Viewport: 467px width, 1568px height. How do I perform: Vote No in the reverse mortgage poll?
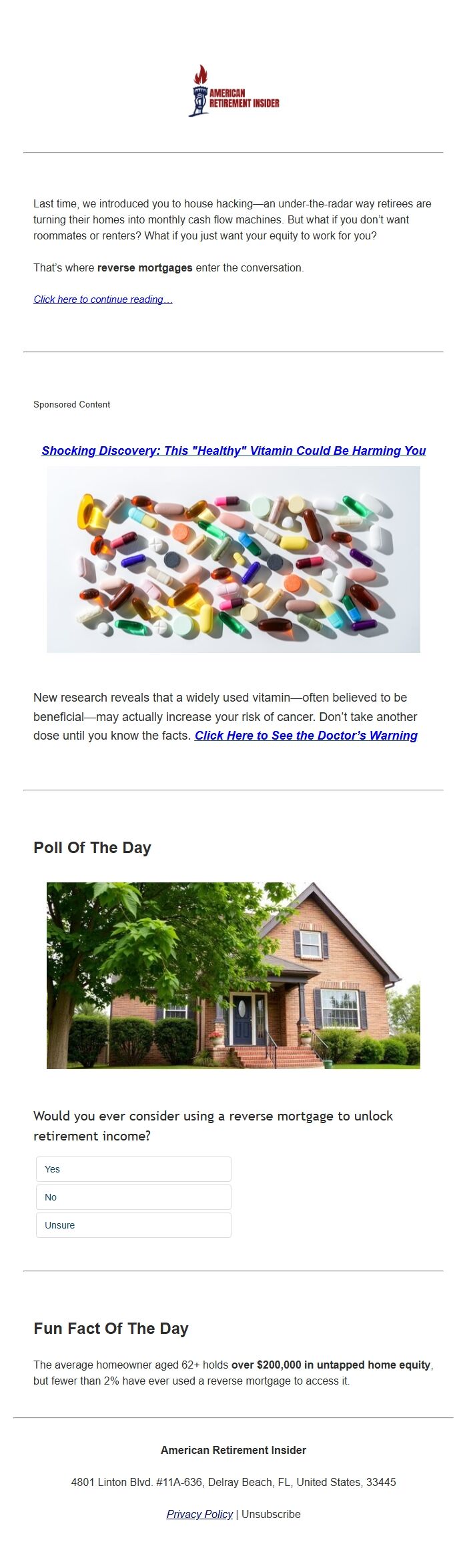133,1197
